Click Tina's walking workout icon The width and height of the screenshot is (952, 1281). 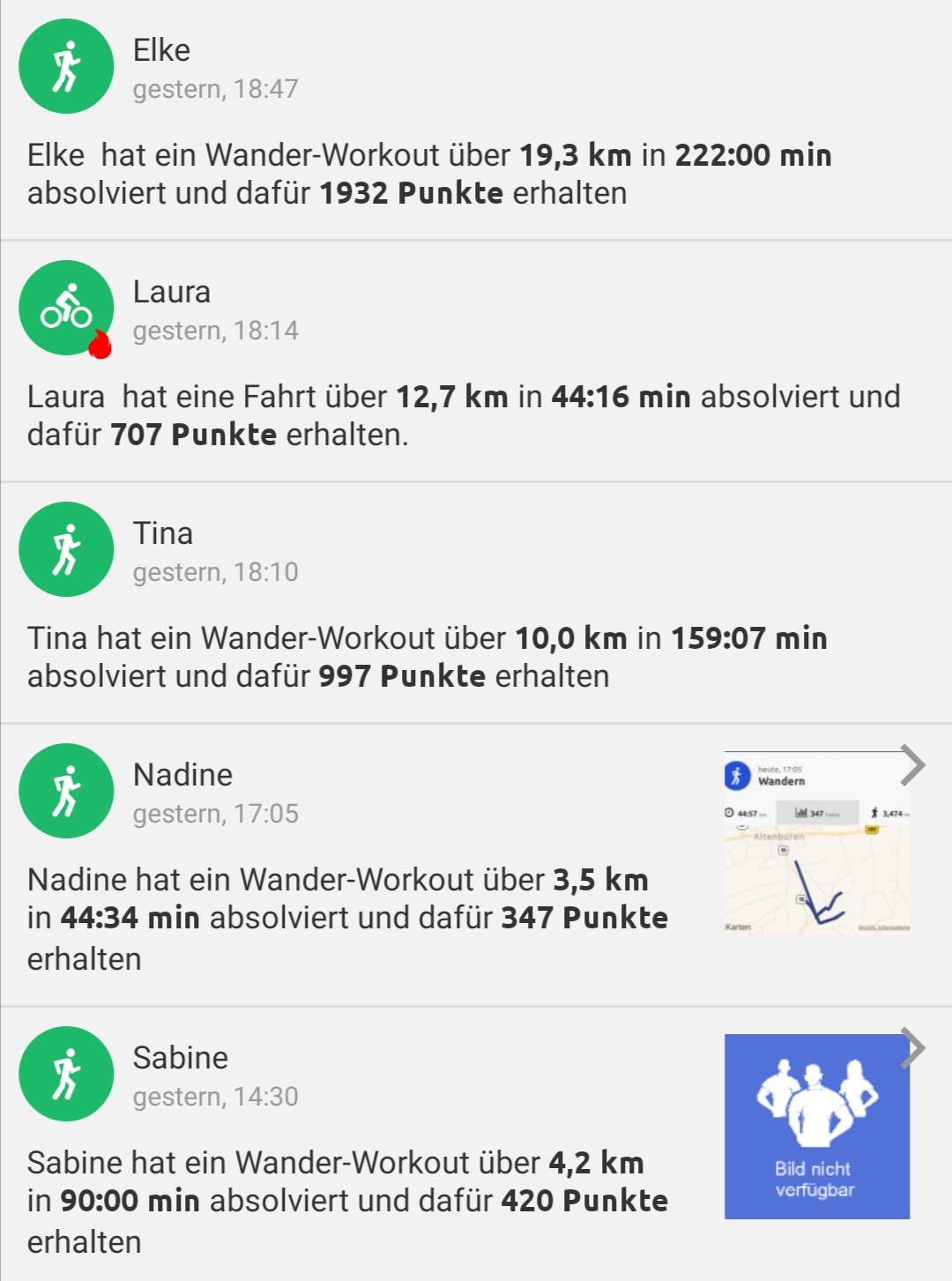point(65,548)
